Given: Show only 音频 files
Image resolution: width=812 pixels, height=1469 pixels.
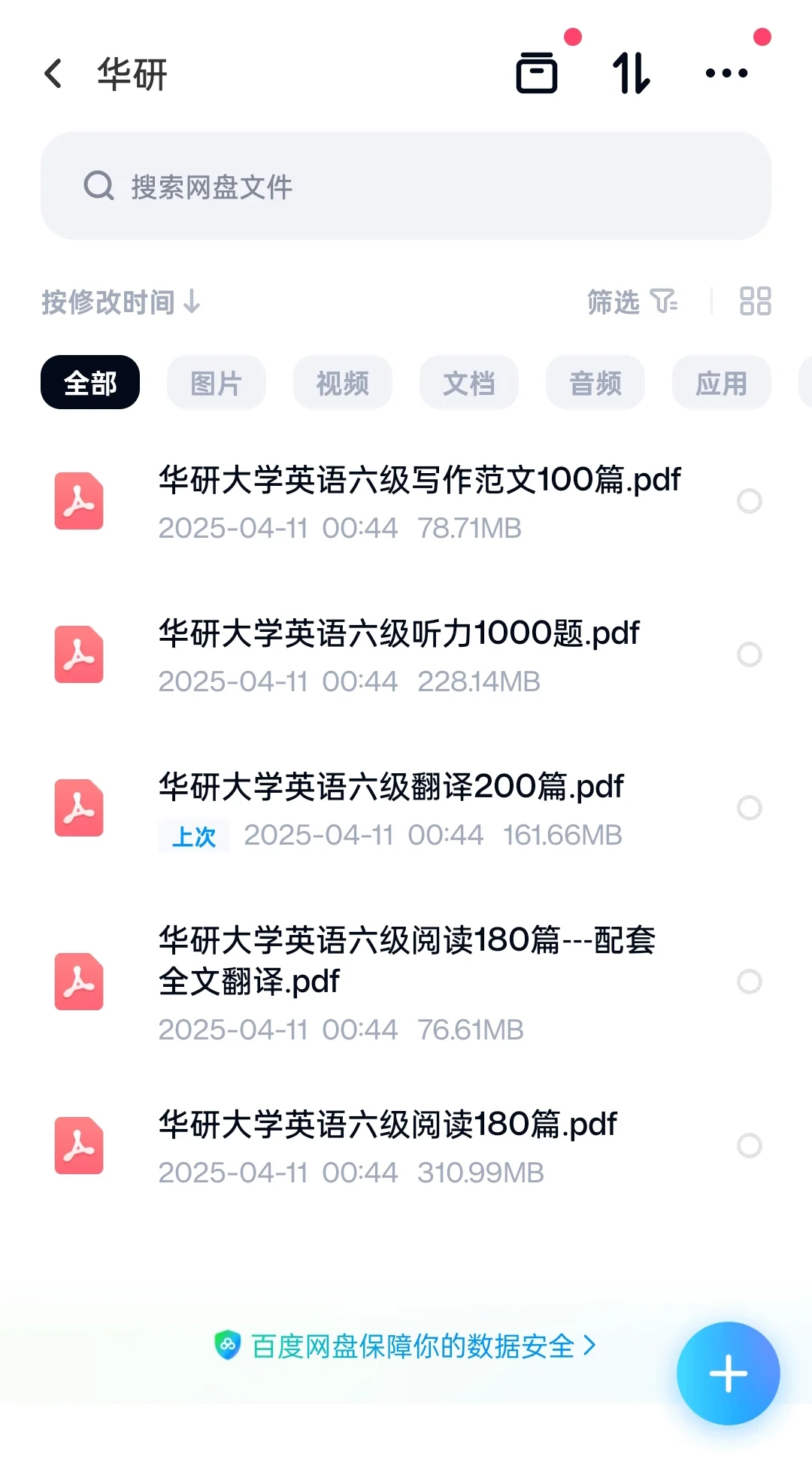Looking at the screenshot, I should coord(595,383).
